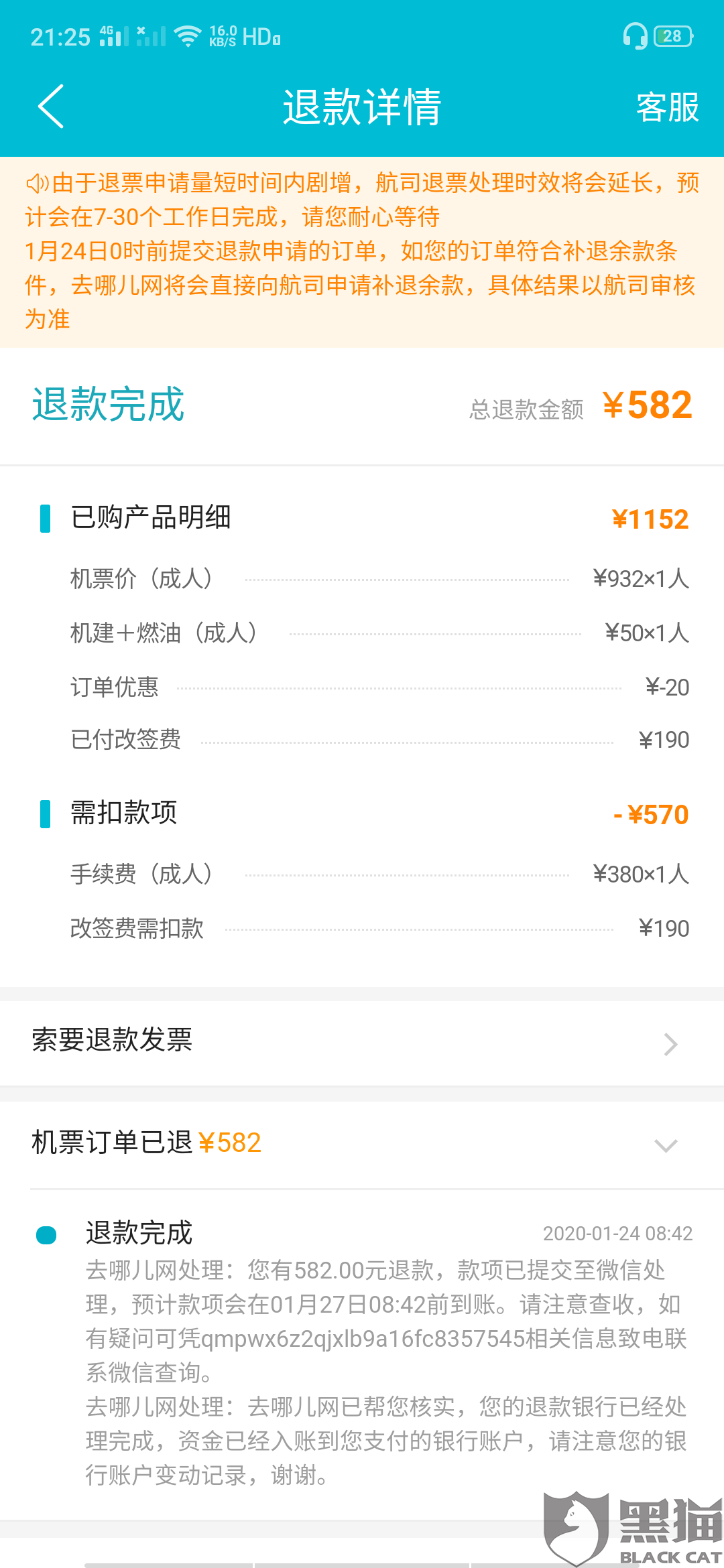The width and height of the screenshot is (724, 1568).
Task: Open the 索要退款发票 row
Action: point(362,1042)
